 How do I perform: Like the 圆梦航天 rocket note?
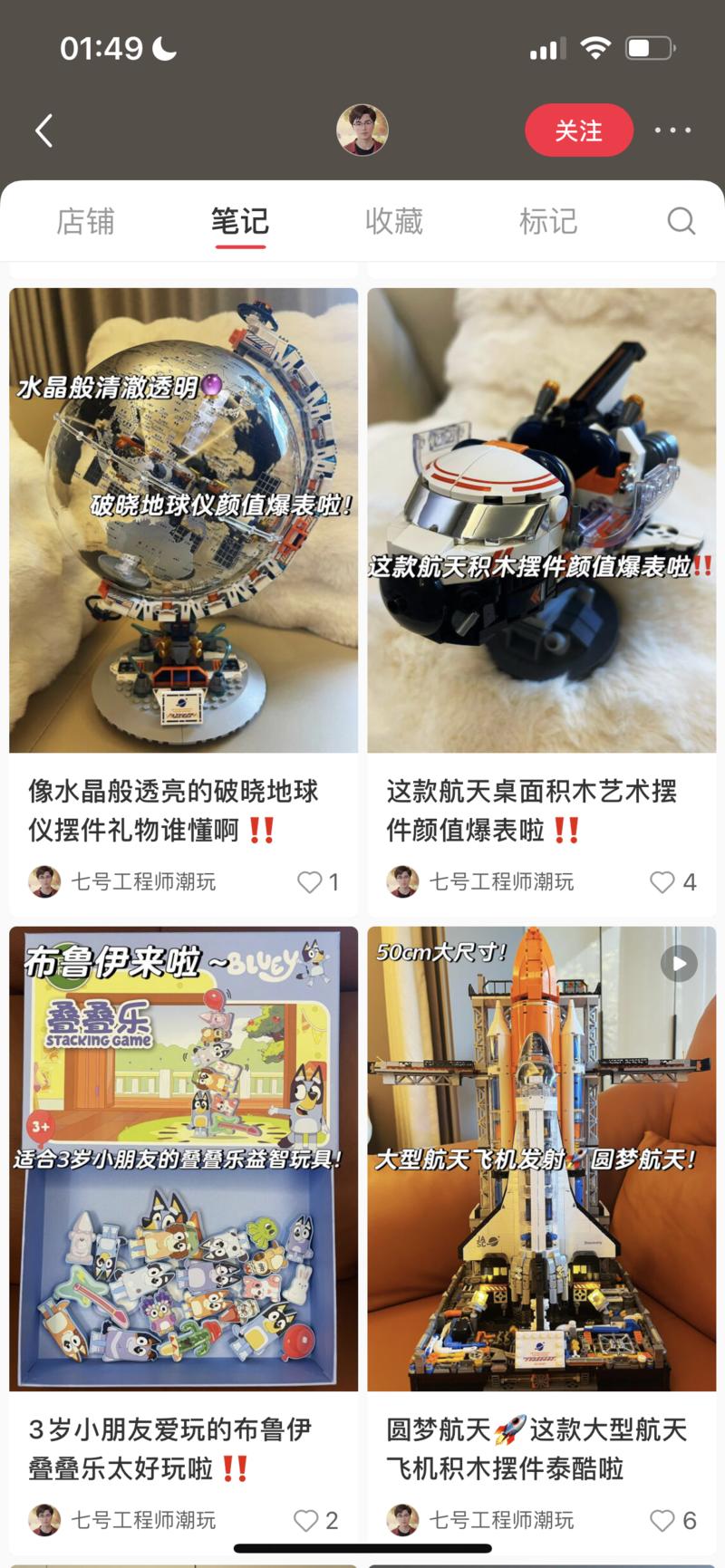(662, 1521)
